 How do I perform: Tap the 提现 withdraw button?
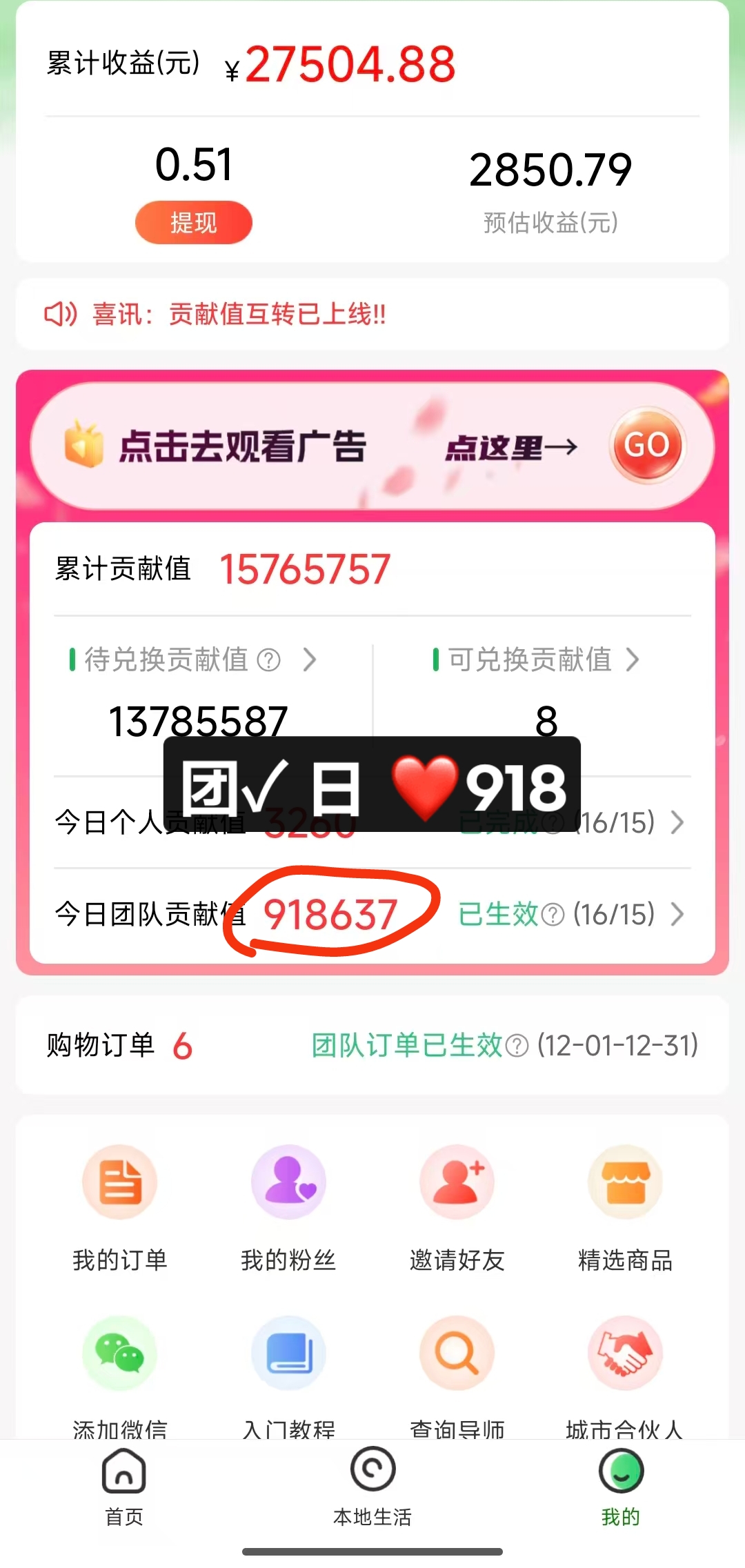194,221
